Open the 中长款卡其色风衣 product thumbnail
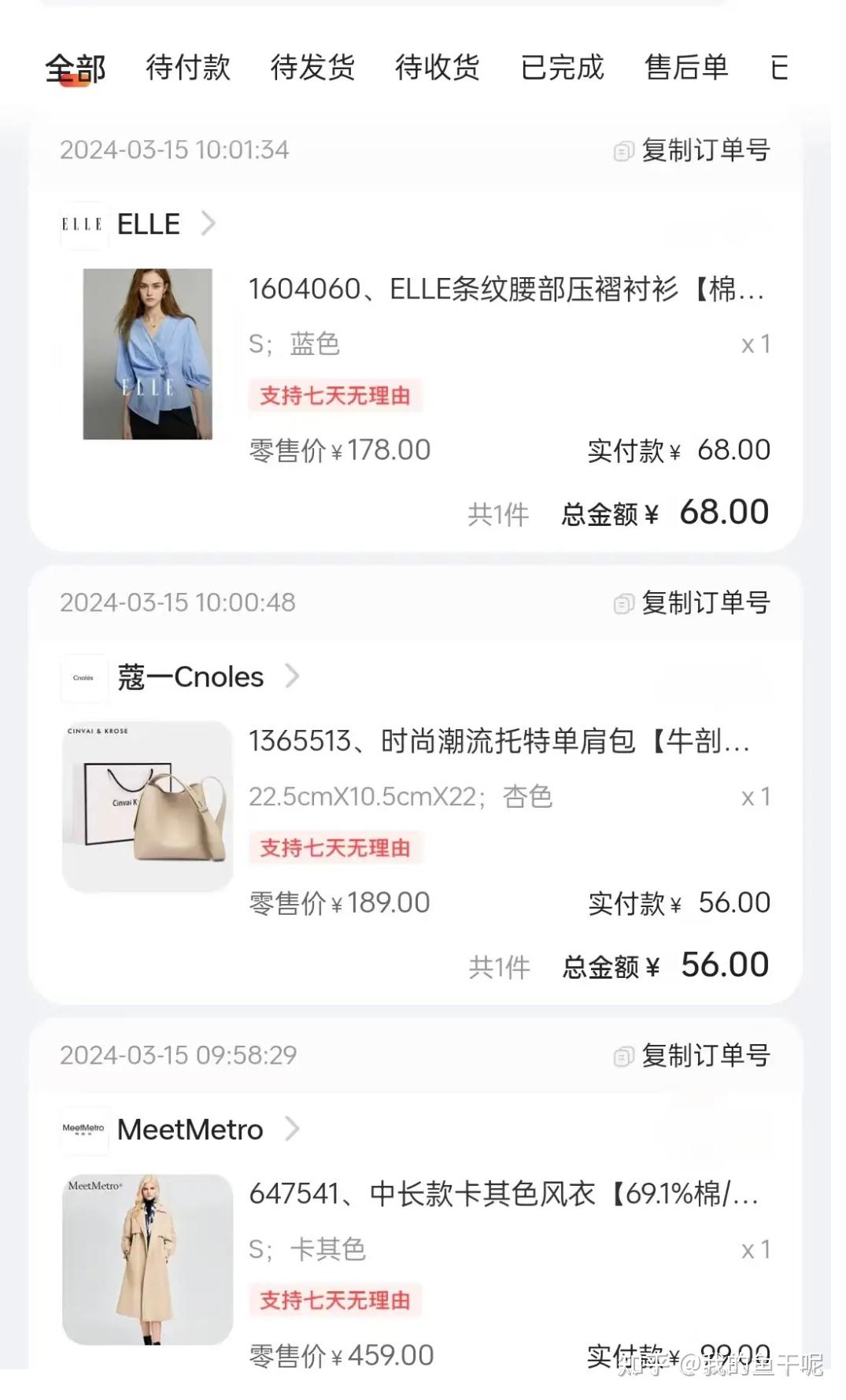Screen dimensions: 846x1400 coord(148,1259)
